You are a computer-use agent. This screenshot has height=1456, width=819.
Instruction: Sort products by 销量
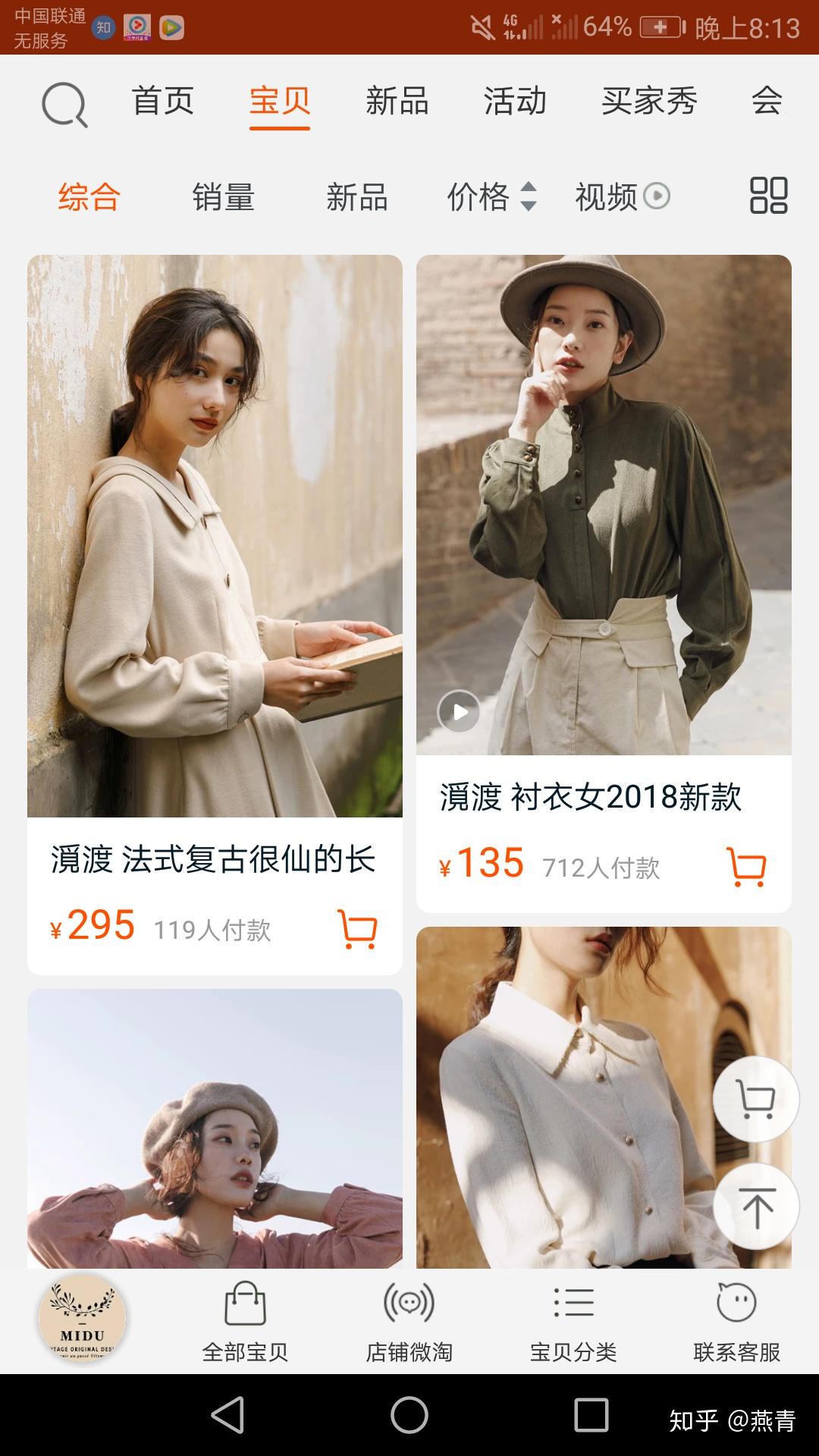coord(223,197)
